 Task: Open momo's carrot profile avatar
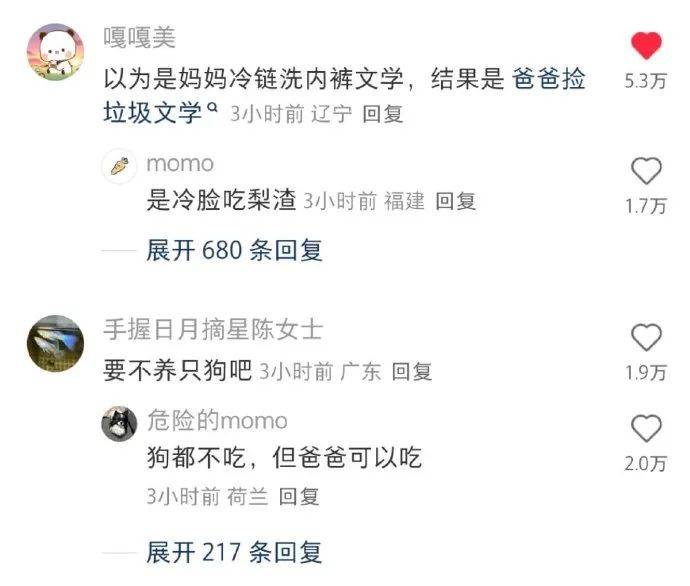[119, 164]
